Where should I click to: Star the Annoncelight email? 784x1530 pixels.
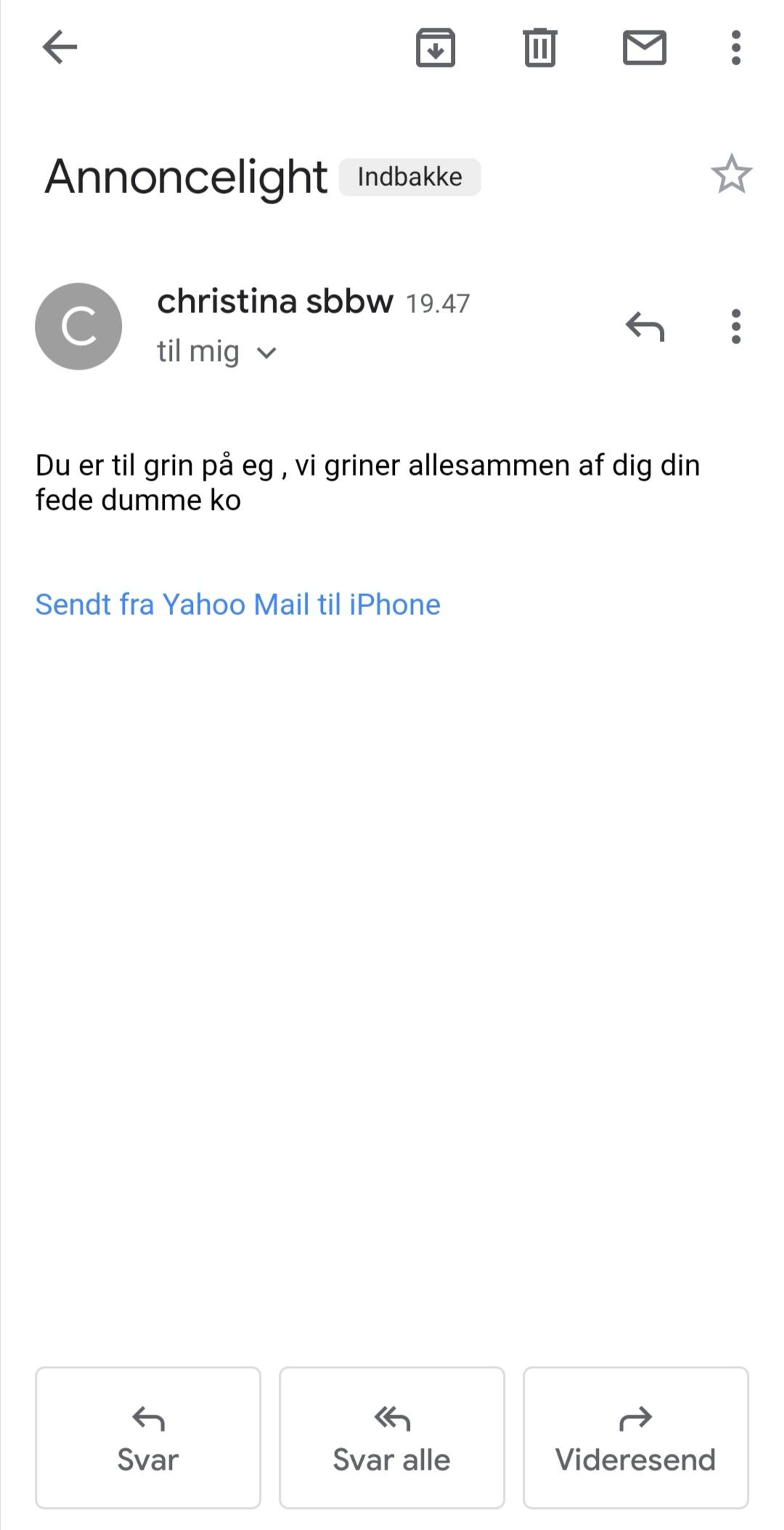tap(731, 174)
